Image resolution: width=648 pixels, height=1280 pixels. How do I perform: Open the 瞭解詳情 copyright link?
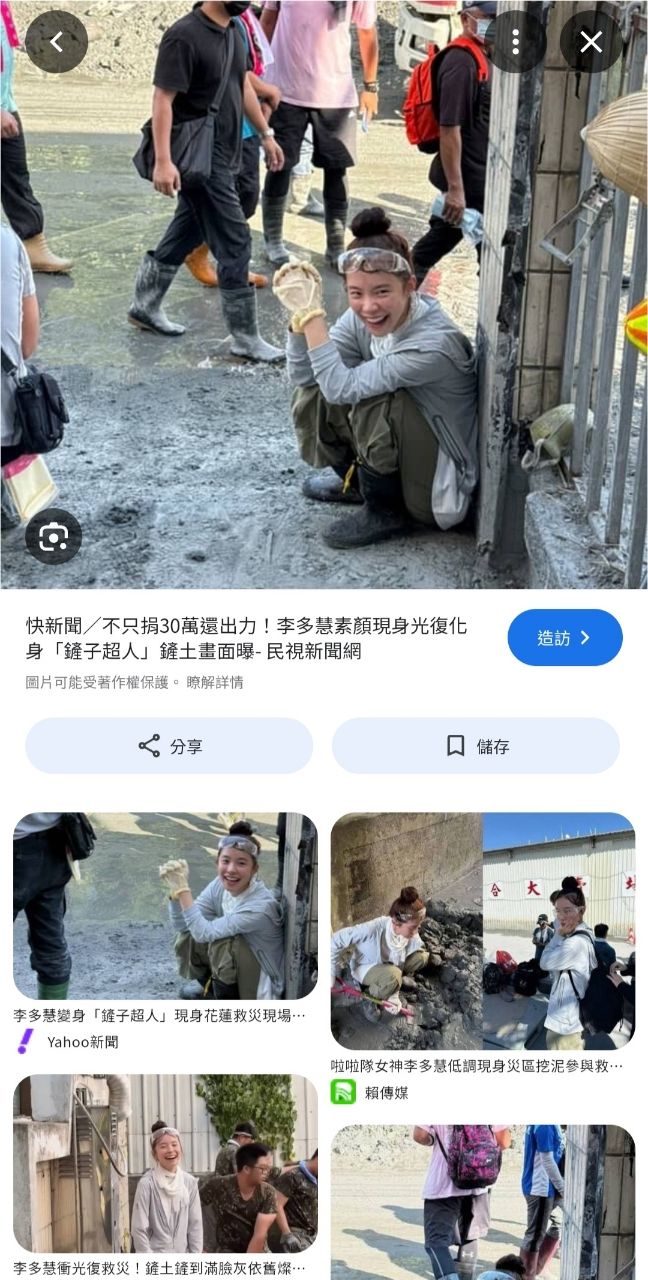214,682
